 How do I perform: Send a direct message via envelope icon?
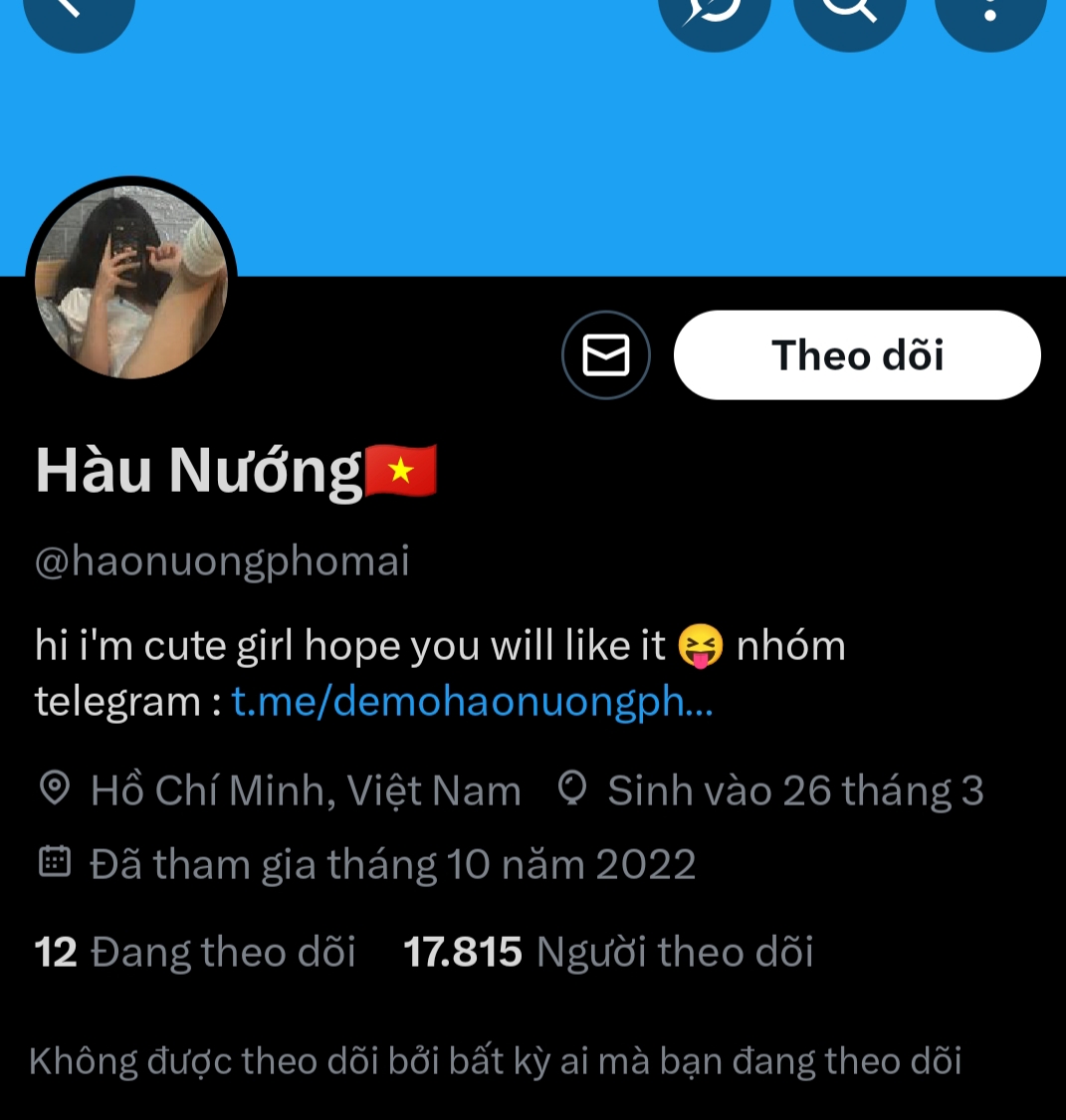(x=605, y=355)
